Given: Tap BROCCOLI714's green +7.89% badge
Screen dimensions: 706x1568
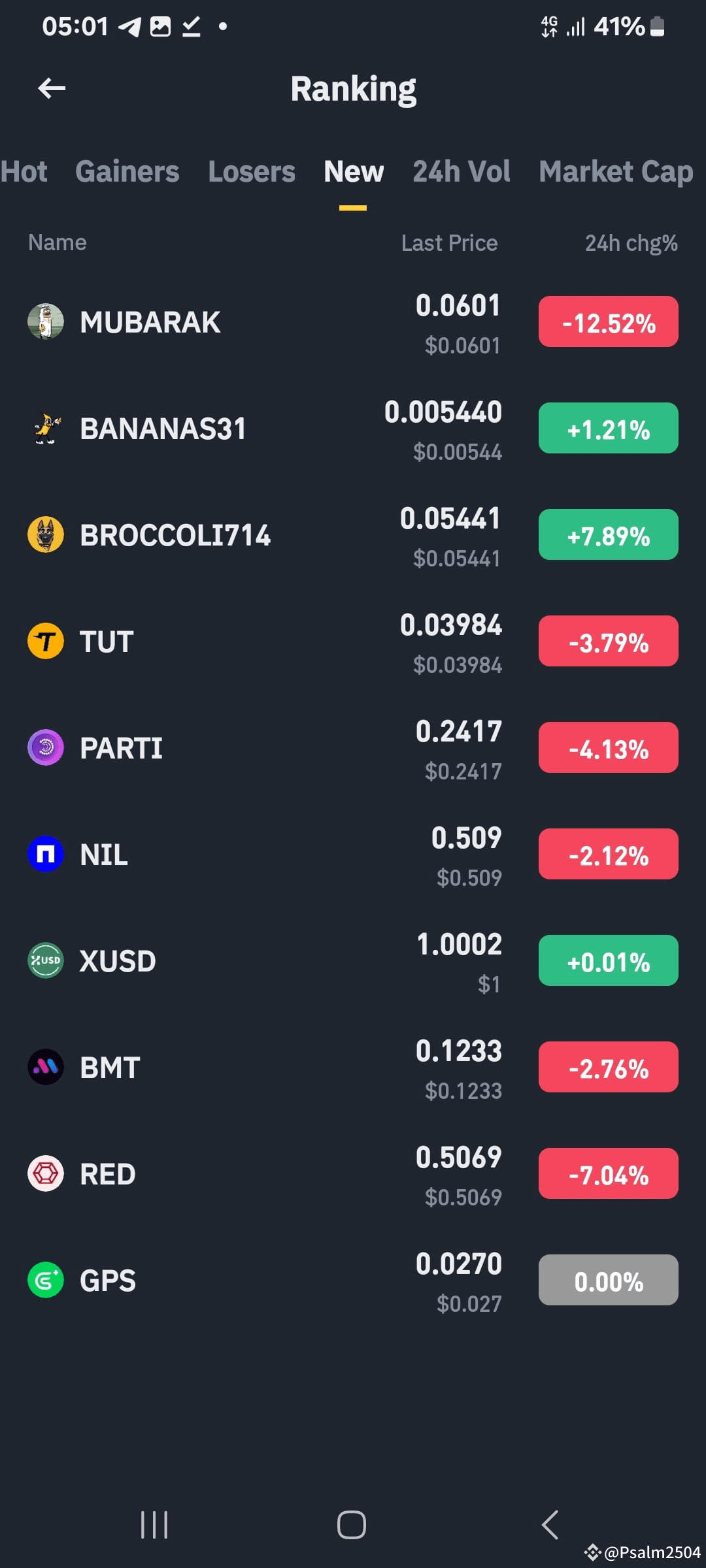Looking at the screenshot, I should point(607,534).
